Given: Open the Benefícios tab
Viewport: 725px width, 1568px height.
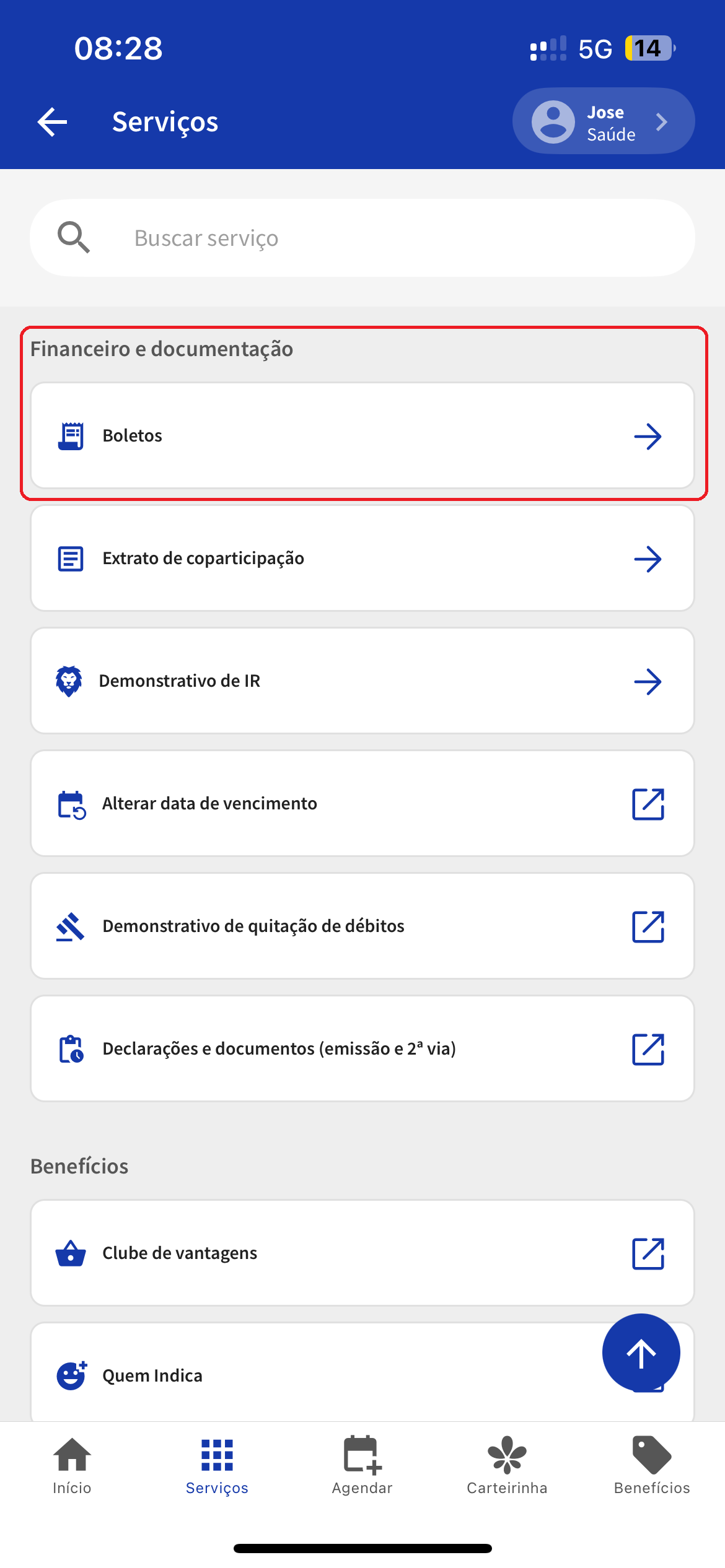Looking at the screenshot, I should (652, 1465).
